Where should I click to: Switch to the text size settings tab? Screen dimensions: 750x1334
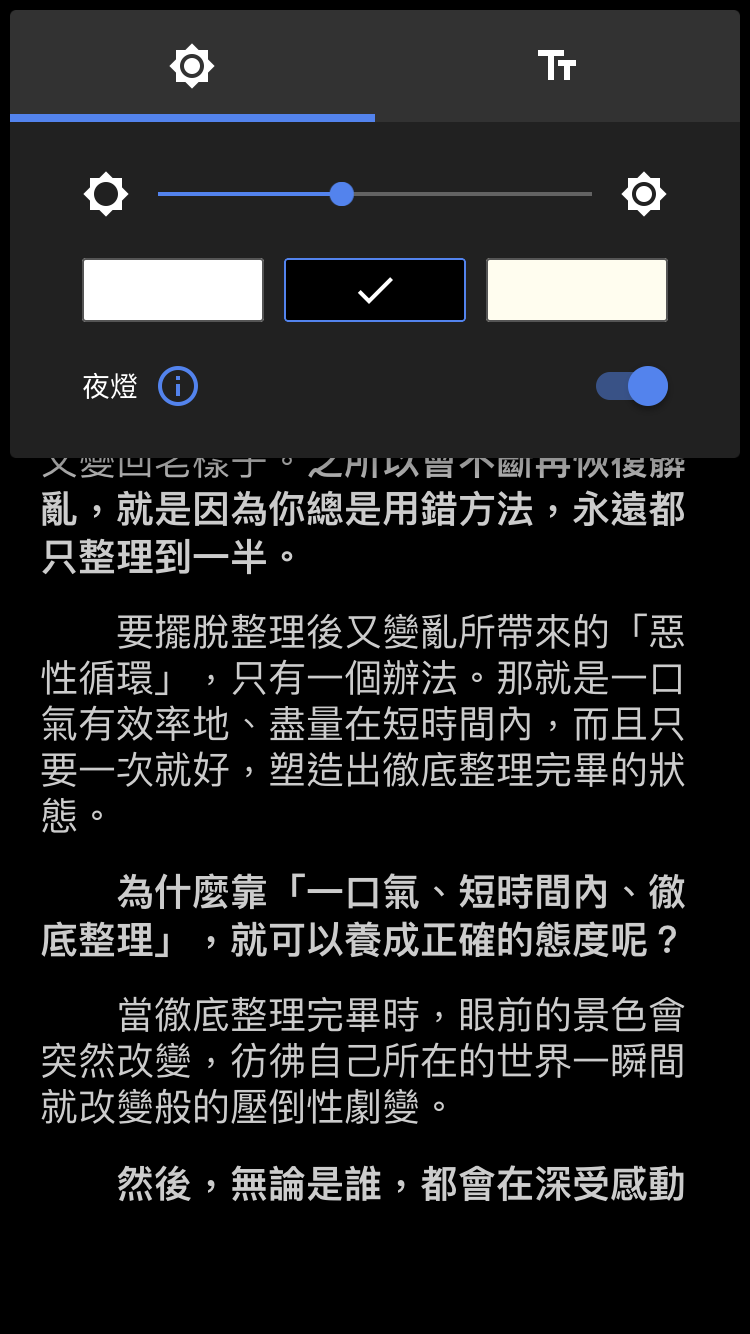557,66
